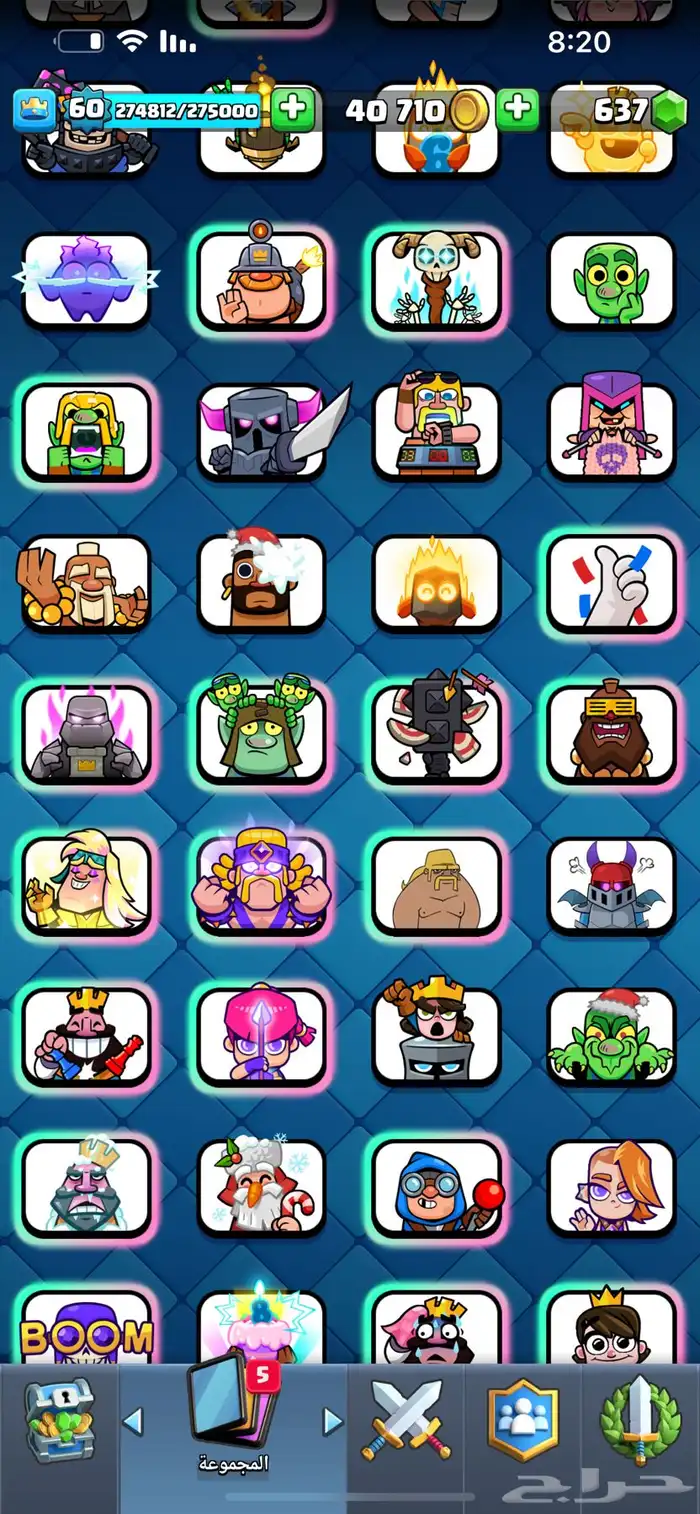Select the thumbs-up confetti hand emote
The width and height of the screenshot is (700, 1514).
pyautogui.click(x=611, y=583)
